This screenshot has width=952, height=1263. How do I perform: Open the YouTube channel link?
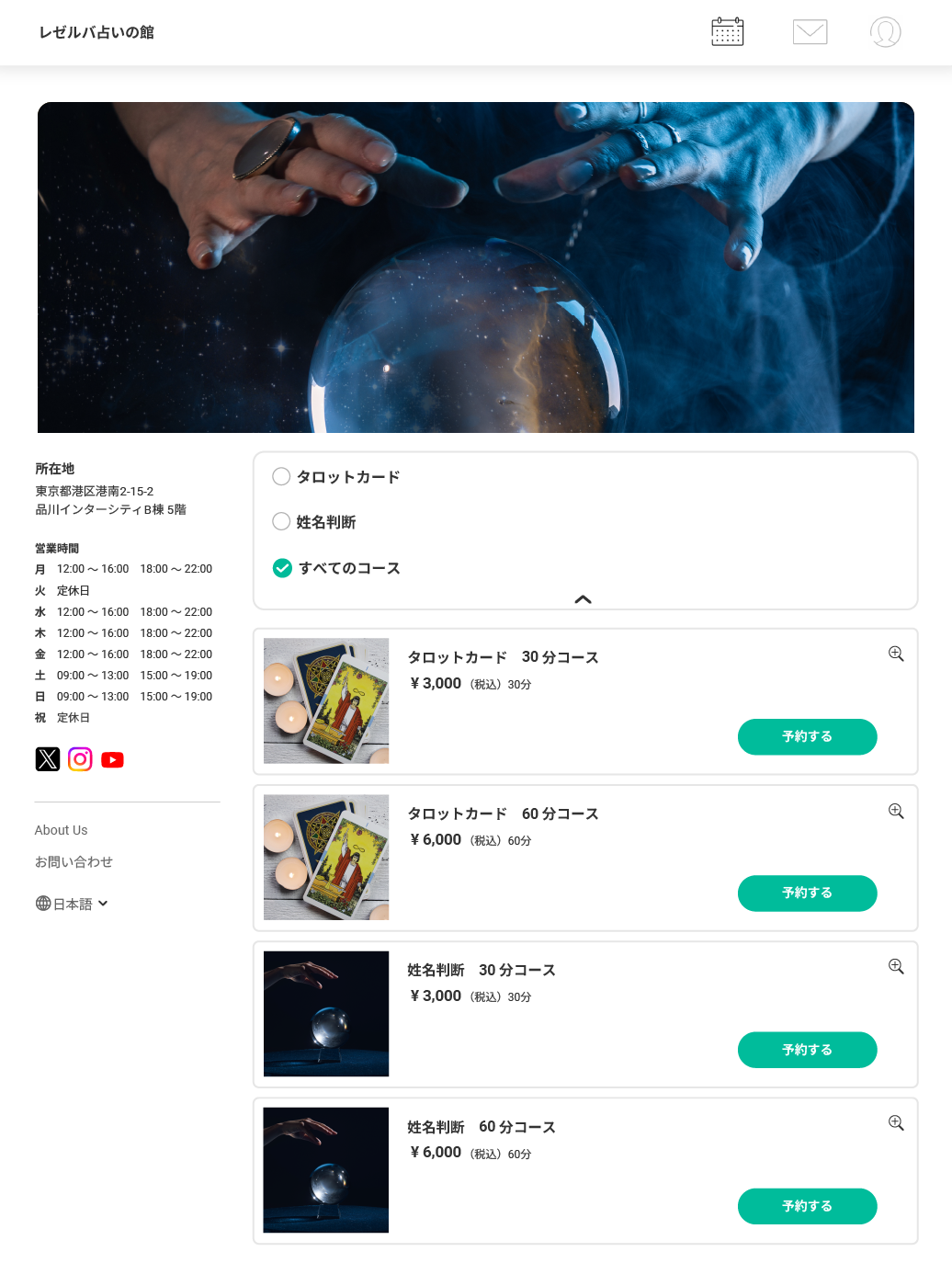pyautogui.click(x=112, y=759)
